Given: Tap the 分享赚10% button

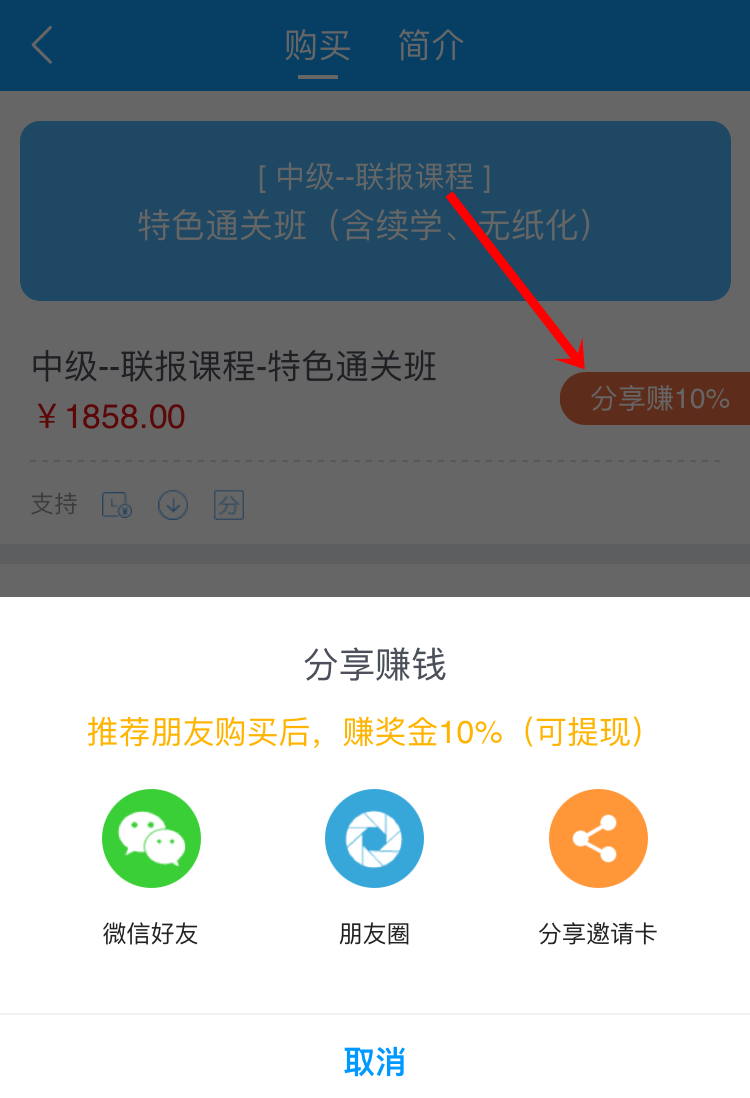Looking at the screenshot, I should (658, 398).
